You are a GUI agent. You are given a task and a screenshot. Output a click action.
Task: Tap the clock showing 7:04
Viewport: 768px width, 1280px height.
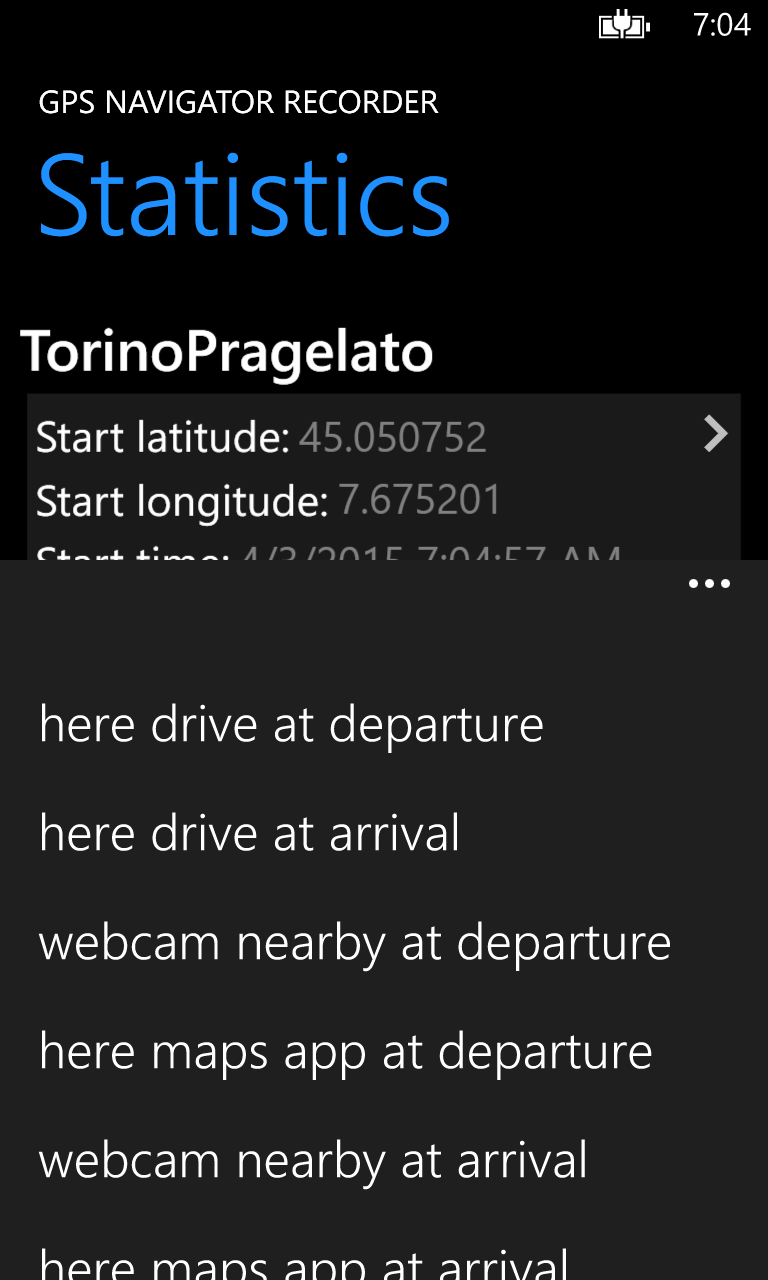722,25
